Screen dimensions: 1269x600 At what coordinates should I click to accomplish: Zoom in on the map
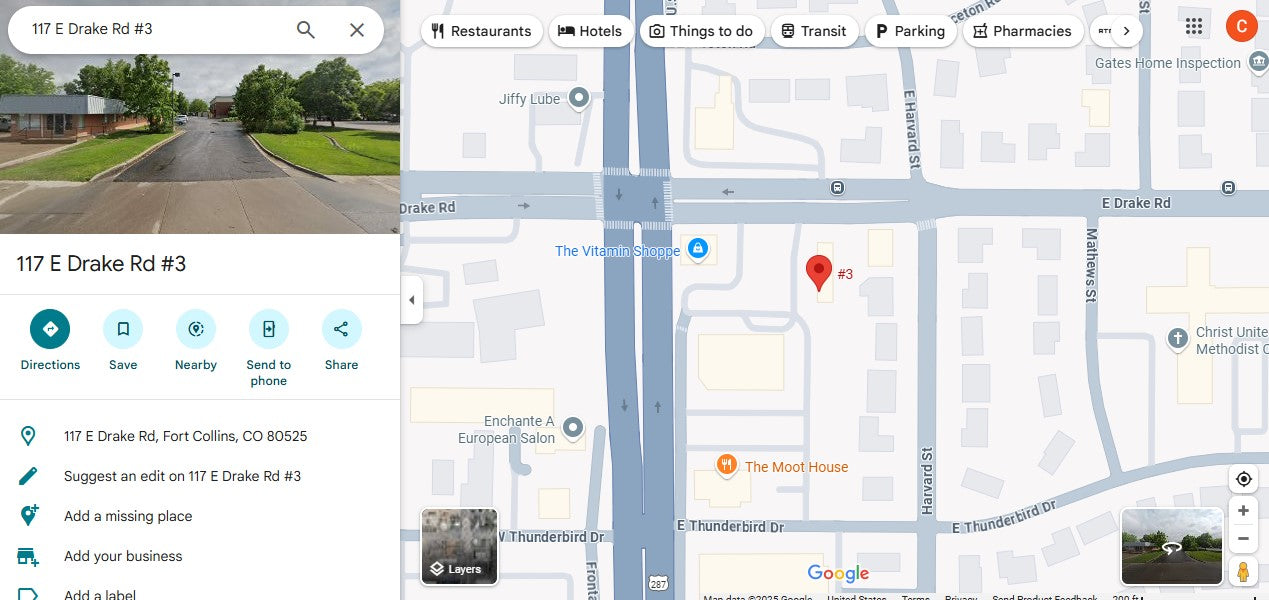click(1243, 511)
